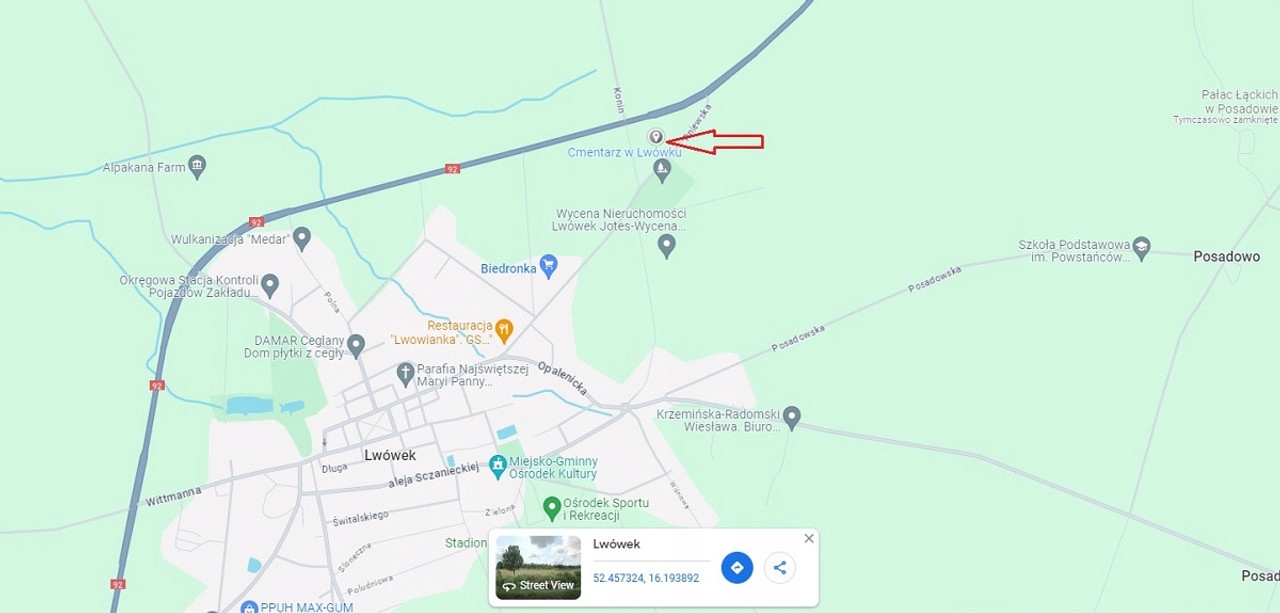Tap the DAMAR Ceglany marker
This screenshot has height=613, width=1280.
pyautogui.click(x=355, y=344)
